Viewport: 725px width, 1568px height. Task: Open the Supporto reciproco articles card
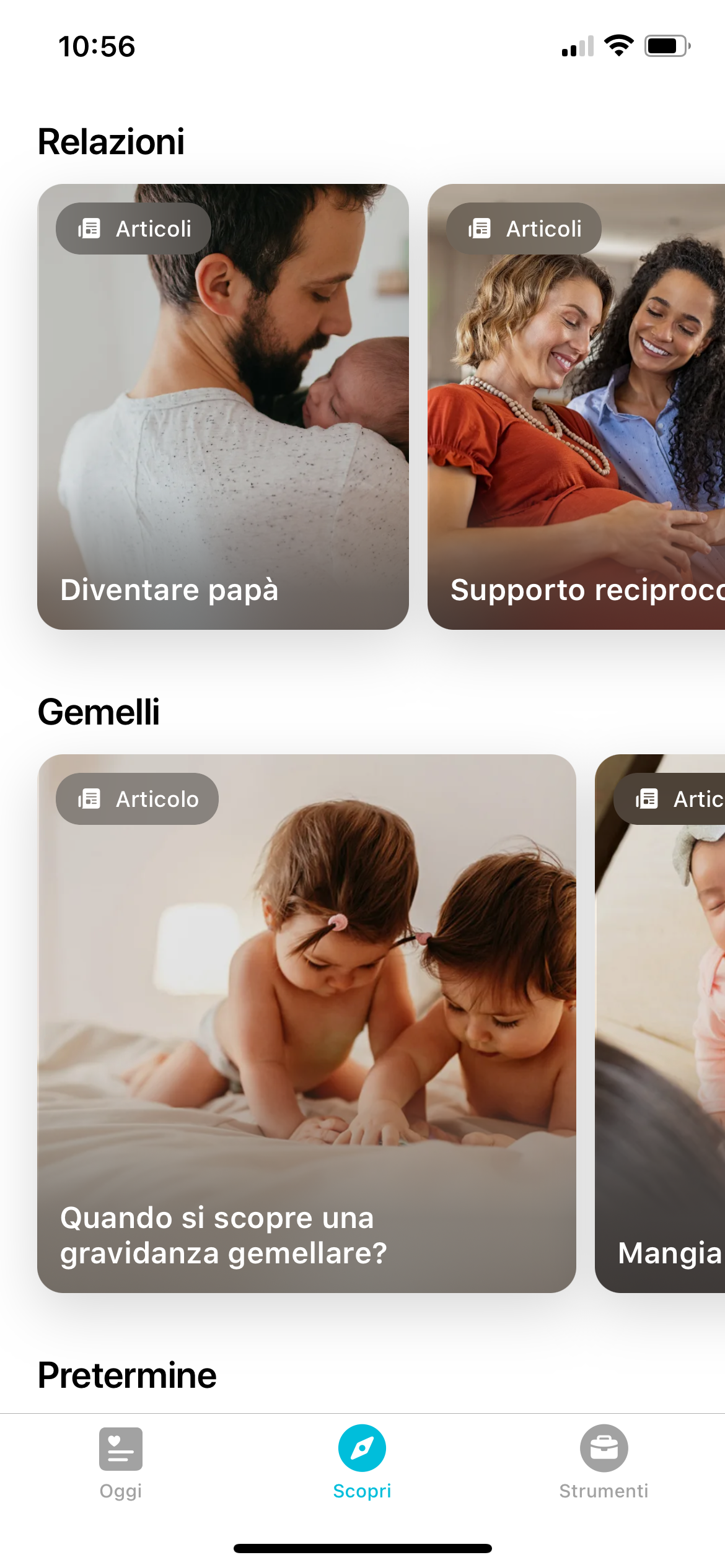coord(576,406)
